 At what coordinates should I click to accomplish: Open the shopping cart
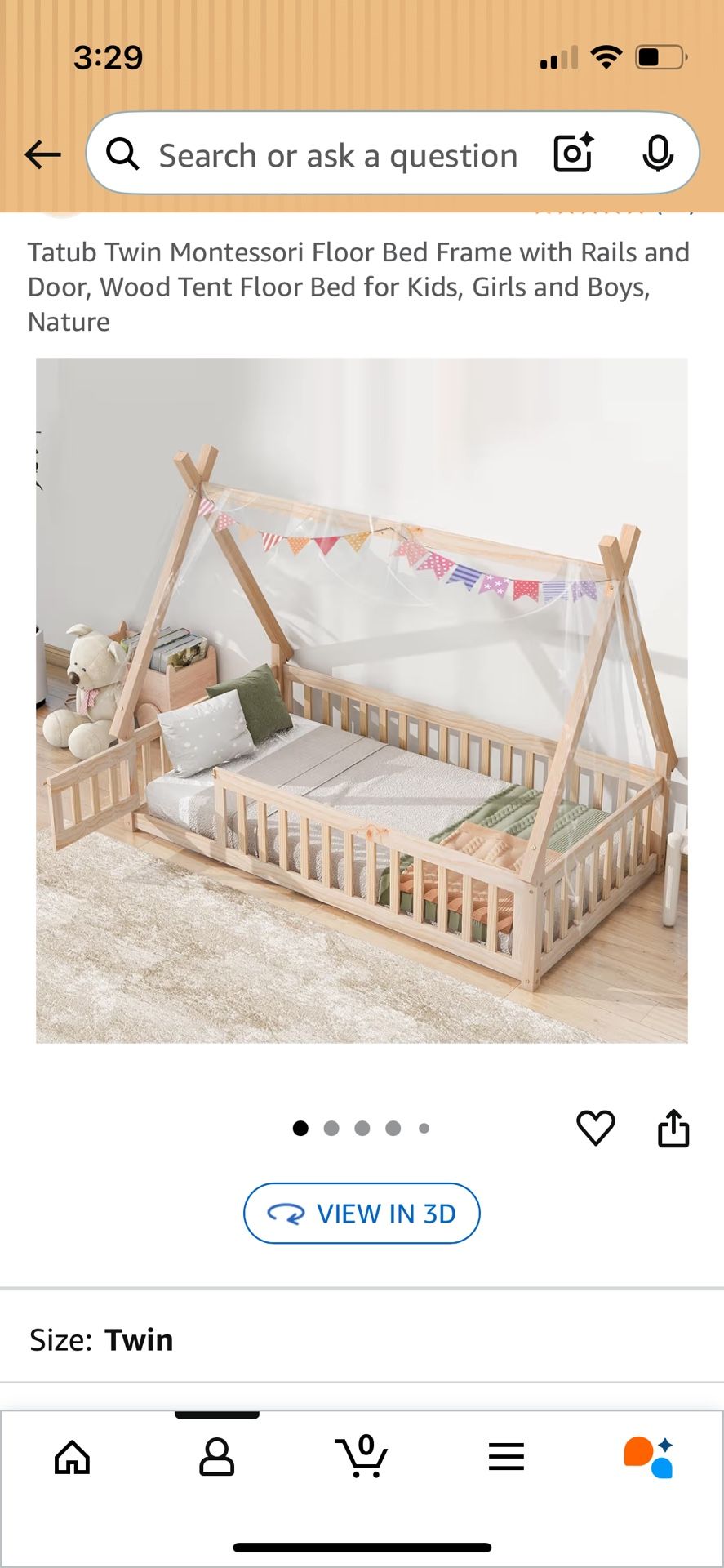pyautogui.click(x=362, y=1457)
